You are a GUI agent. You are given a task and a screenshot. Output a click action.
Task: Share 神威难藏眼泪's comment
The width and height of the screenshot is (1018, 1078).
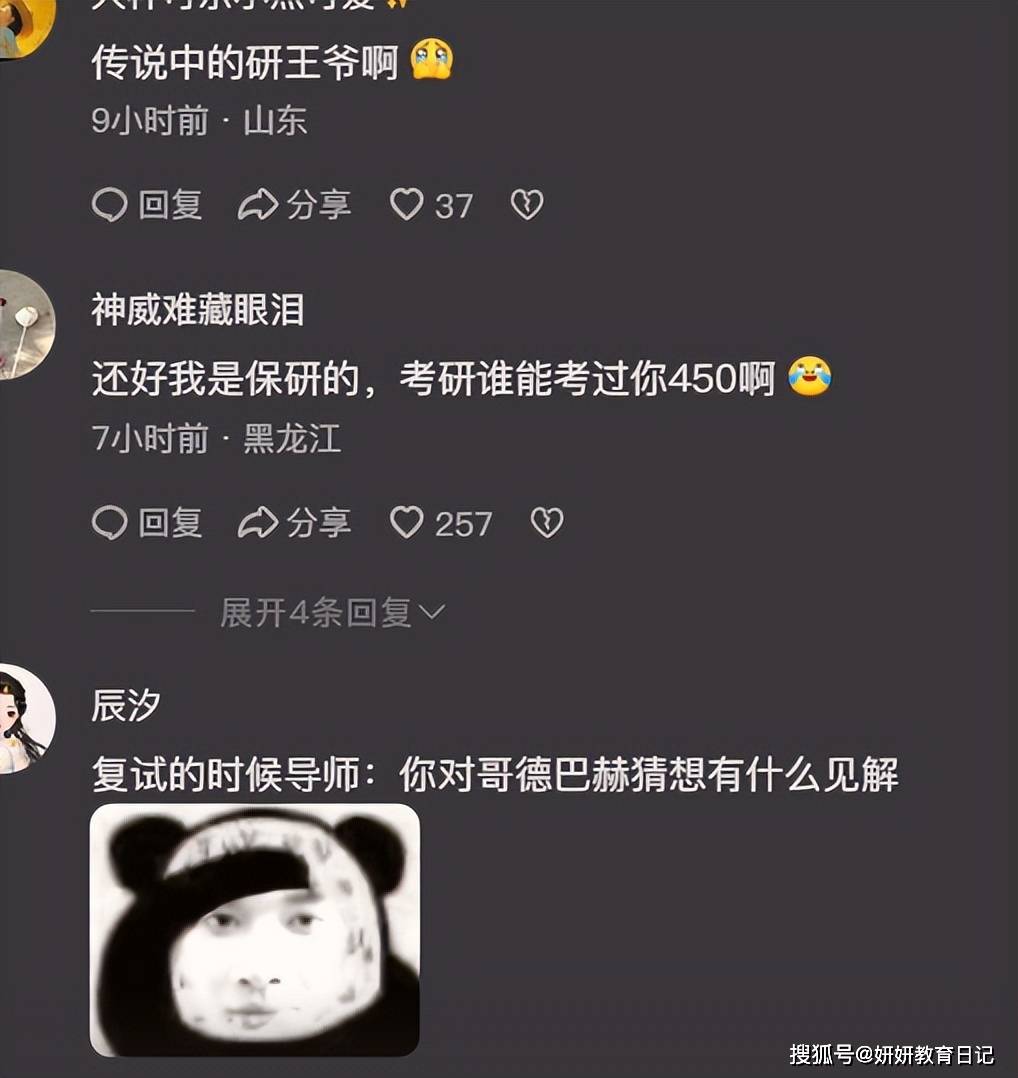(x=295, y=522)
